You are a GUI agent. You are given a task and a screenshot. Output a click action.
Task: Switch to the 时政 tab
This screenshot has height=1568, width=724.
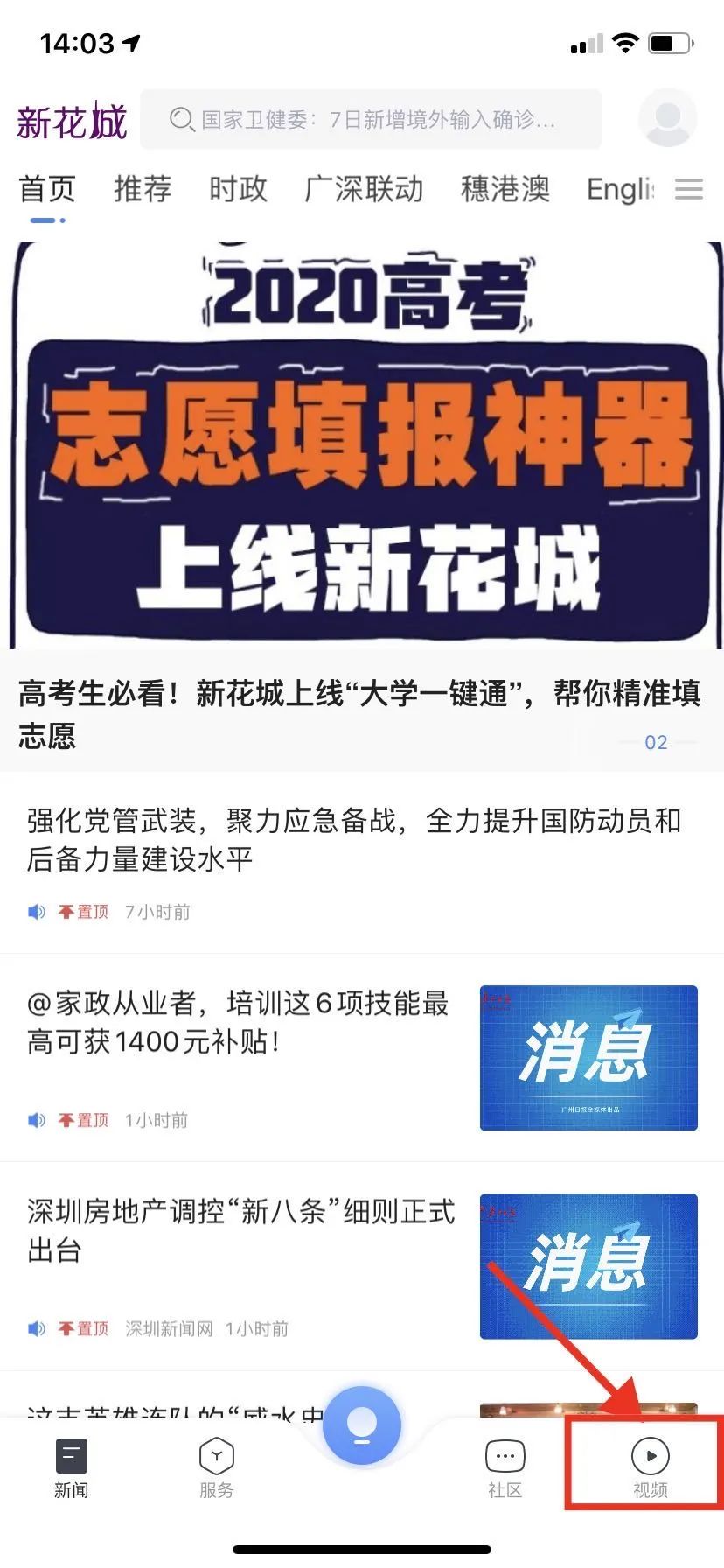[x=238, y=189]
